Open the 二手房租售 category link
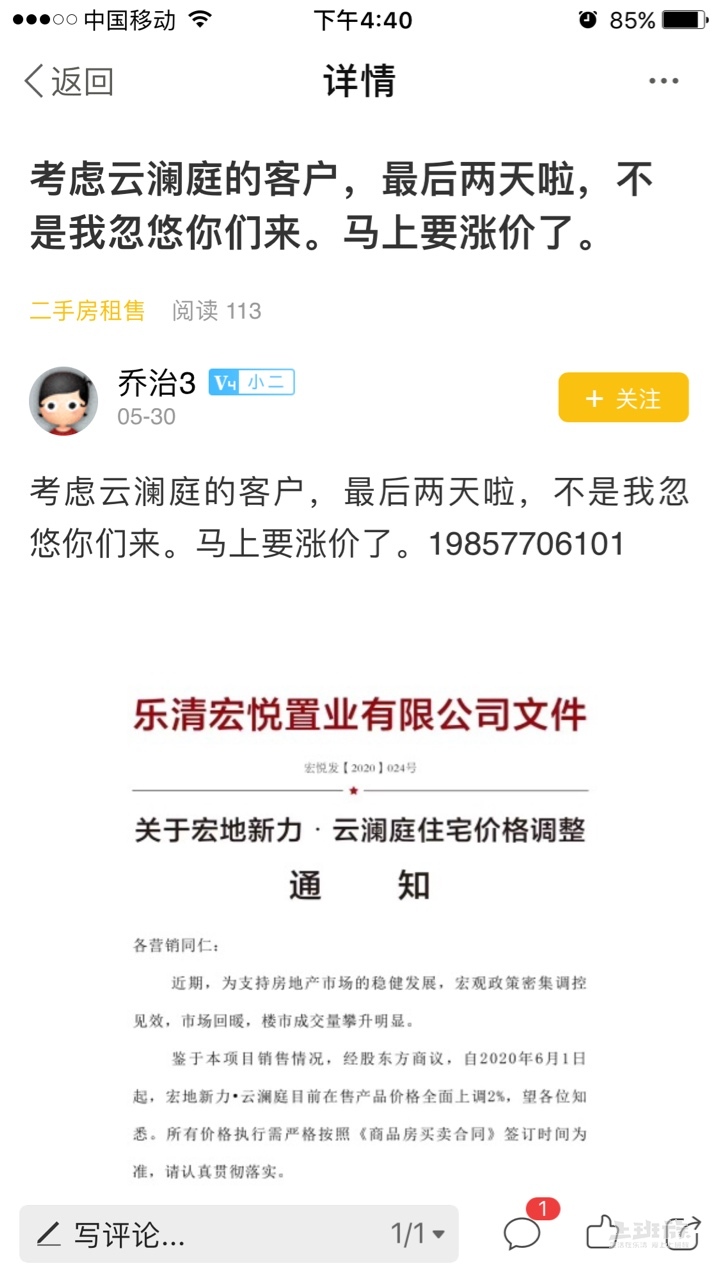Viewport: 720px width, 1280px height. tap(87, 311)
